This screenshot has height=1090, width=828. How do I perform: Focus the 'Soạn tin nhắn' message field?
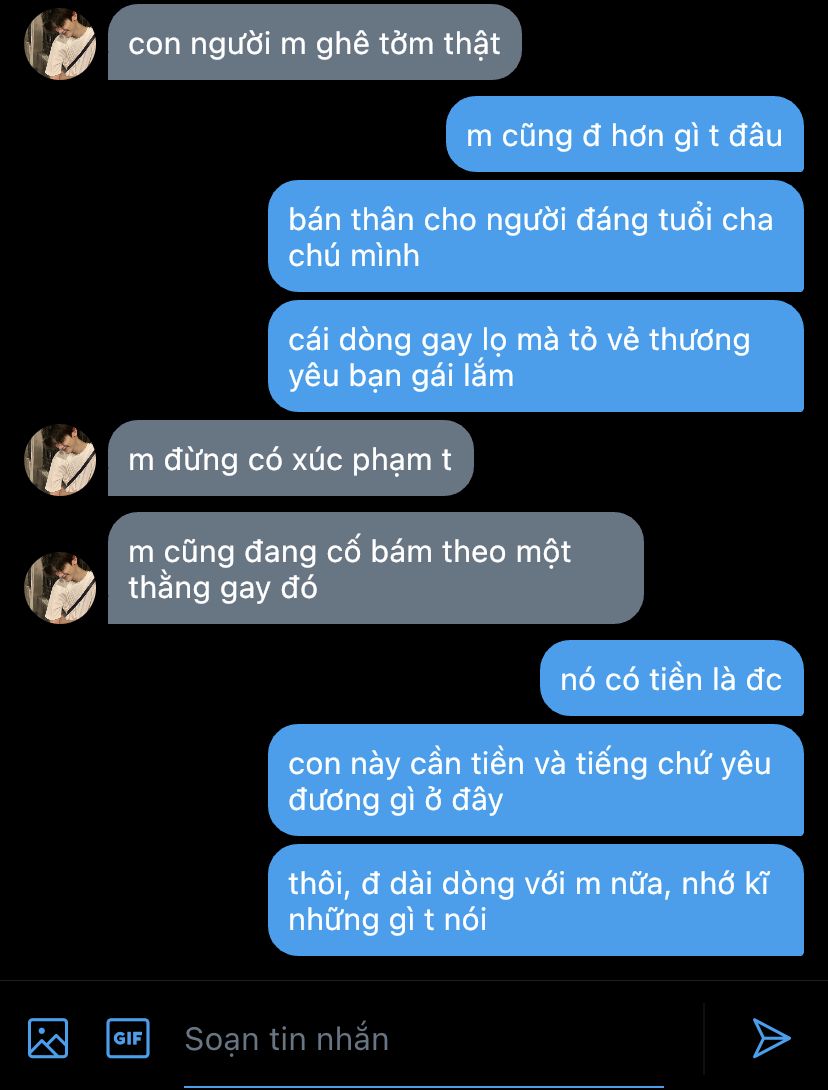430,1039
